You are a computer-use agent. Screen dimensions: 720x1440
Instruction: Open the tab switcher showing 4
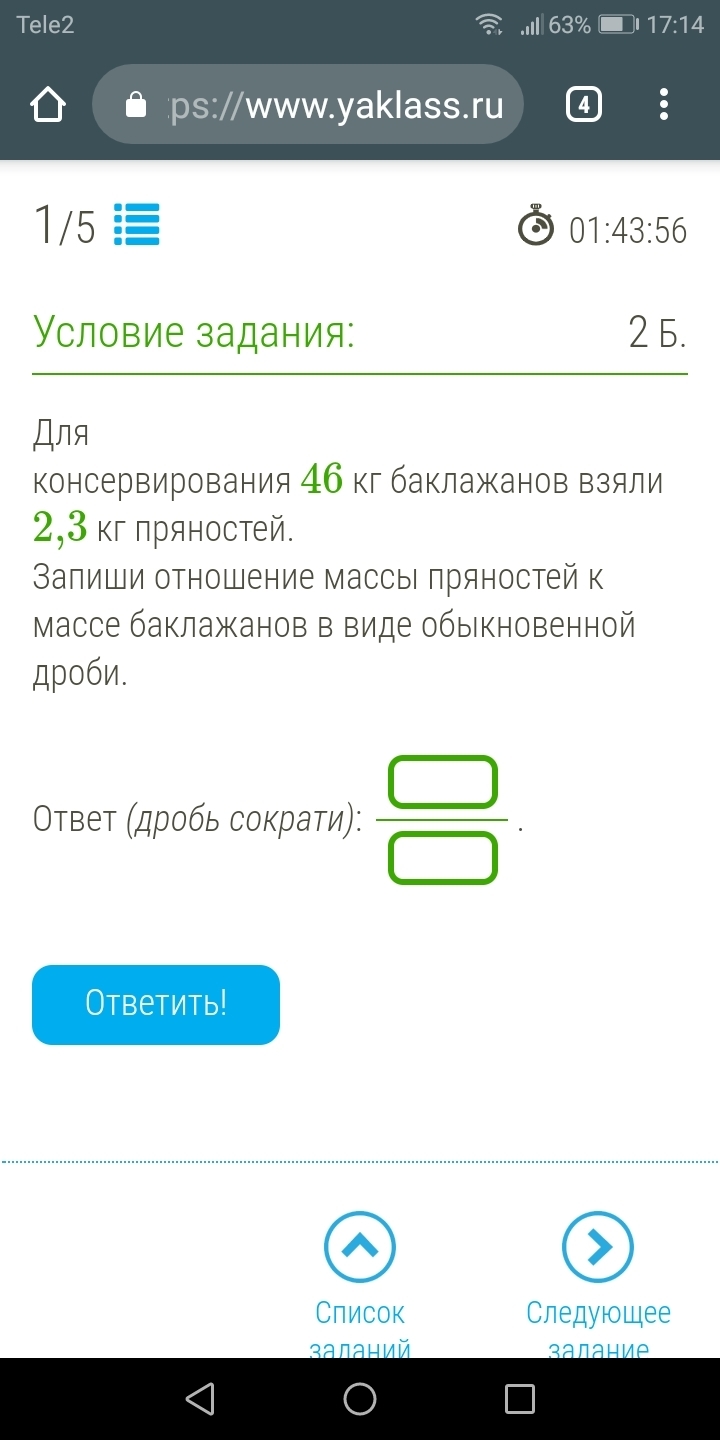(x=584, y=104)
